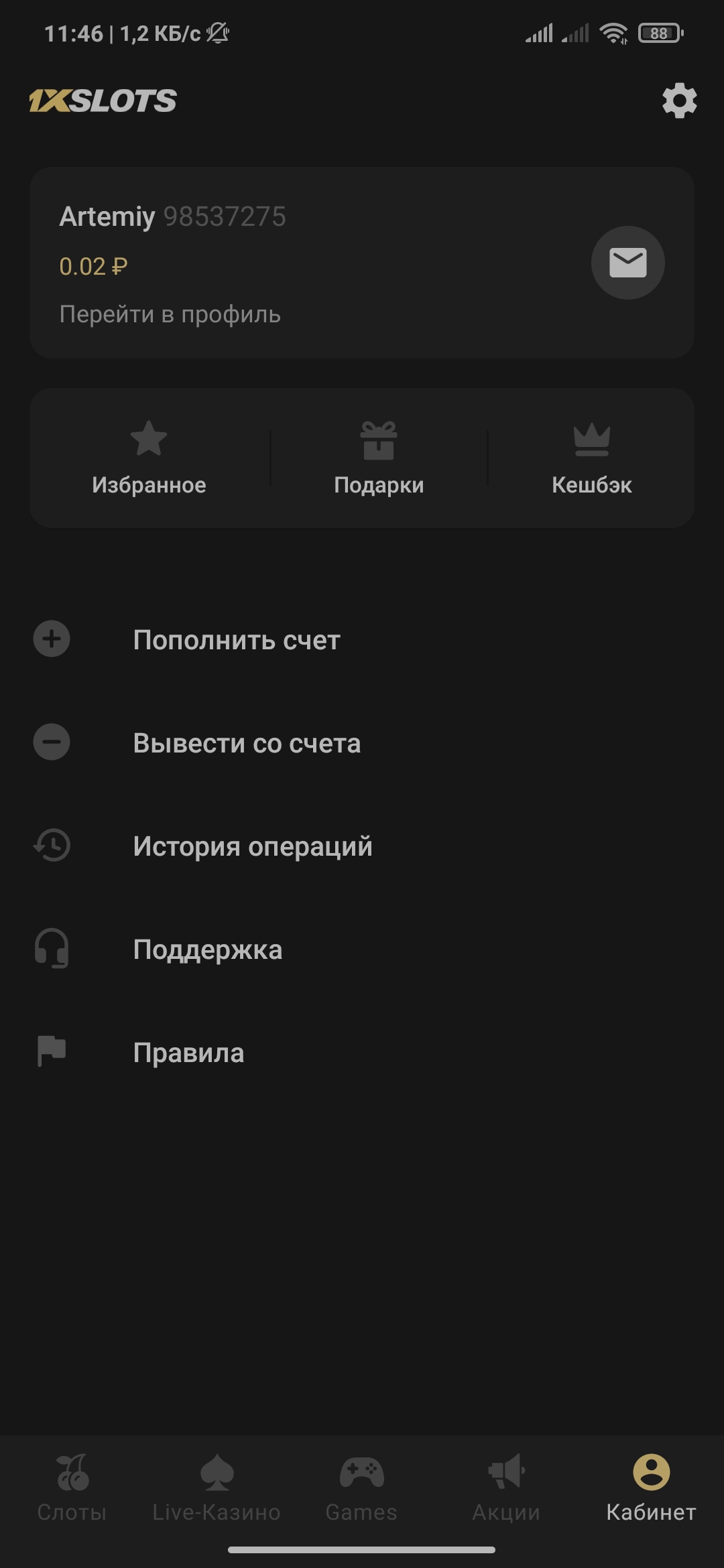Viewport: 724px width, 1568px height.
Task: Select 'Пополнить счет' to deposit funds
Action: click(237, 640)
